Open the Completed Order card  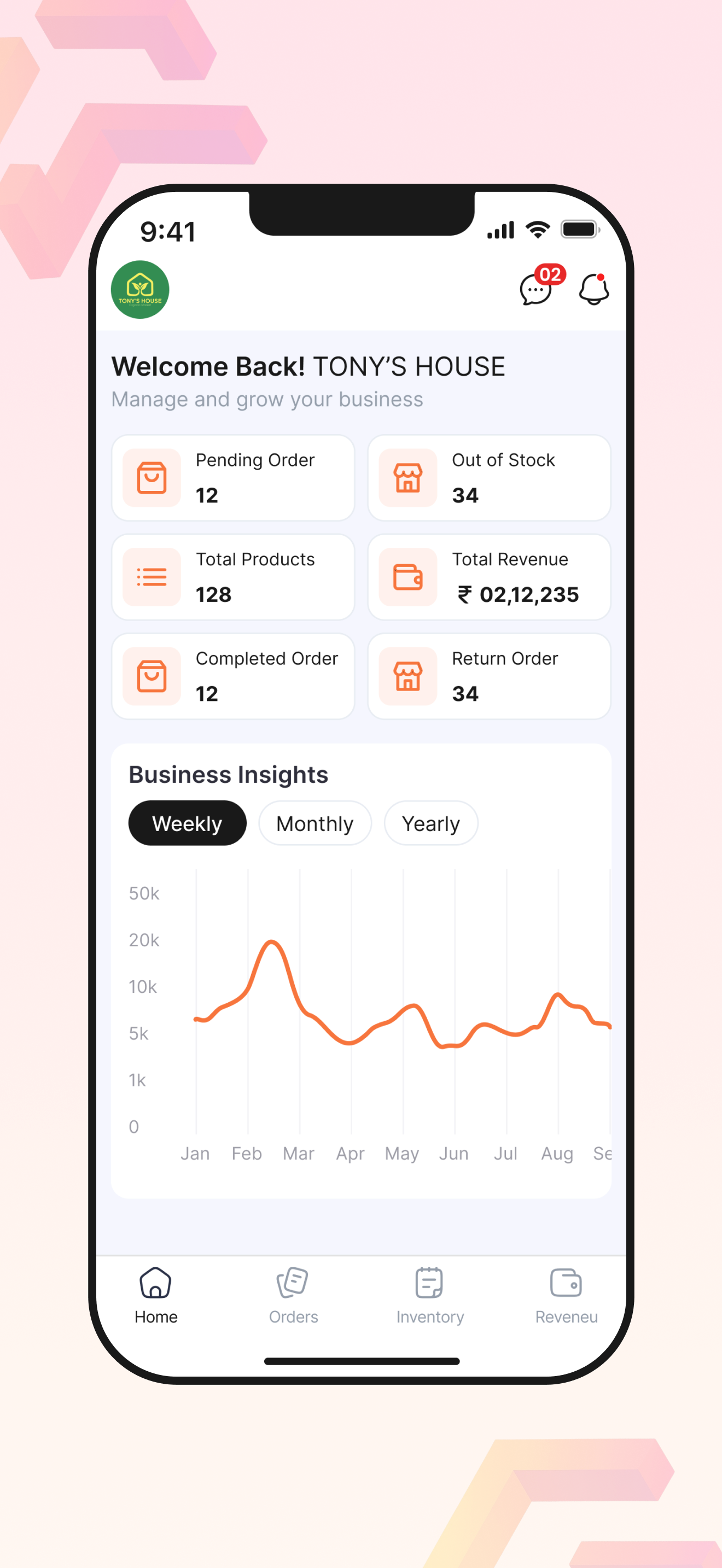(x=233, y=676)
